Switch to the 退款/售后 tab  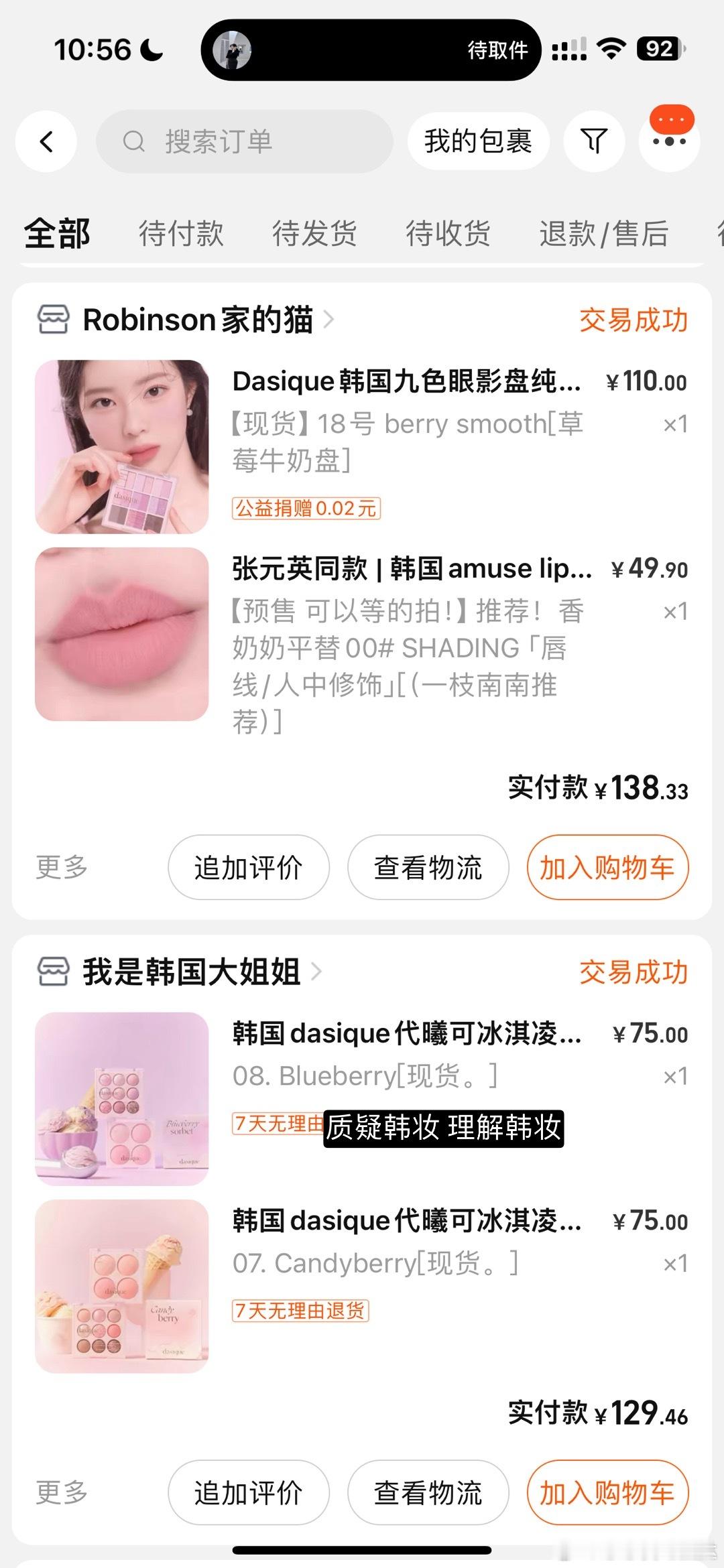[603, 234]
